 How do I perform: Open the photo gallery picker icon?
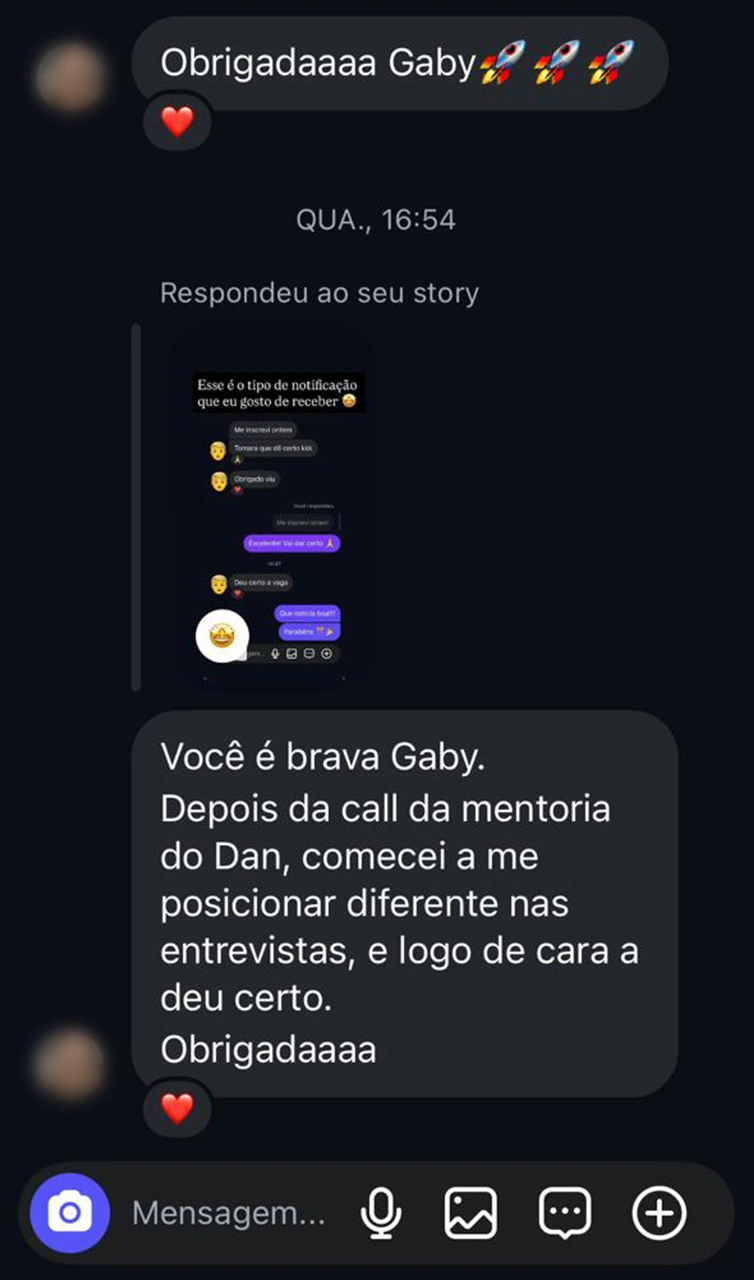pyautogui.click(x=471, y=1214)
